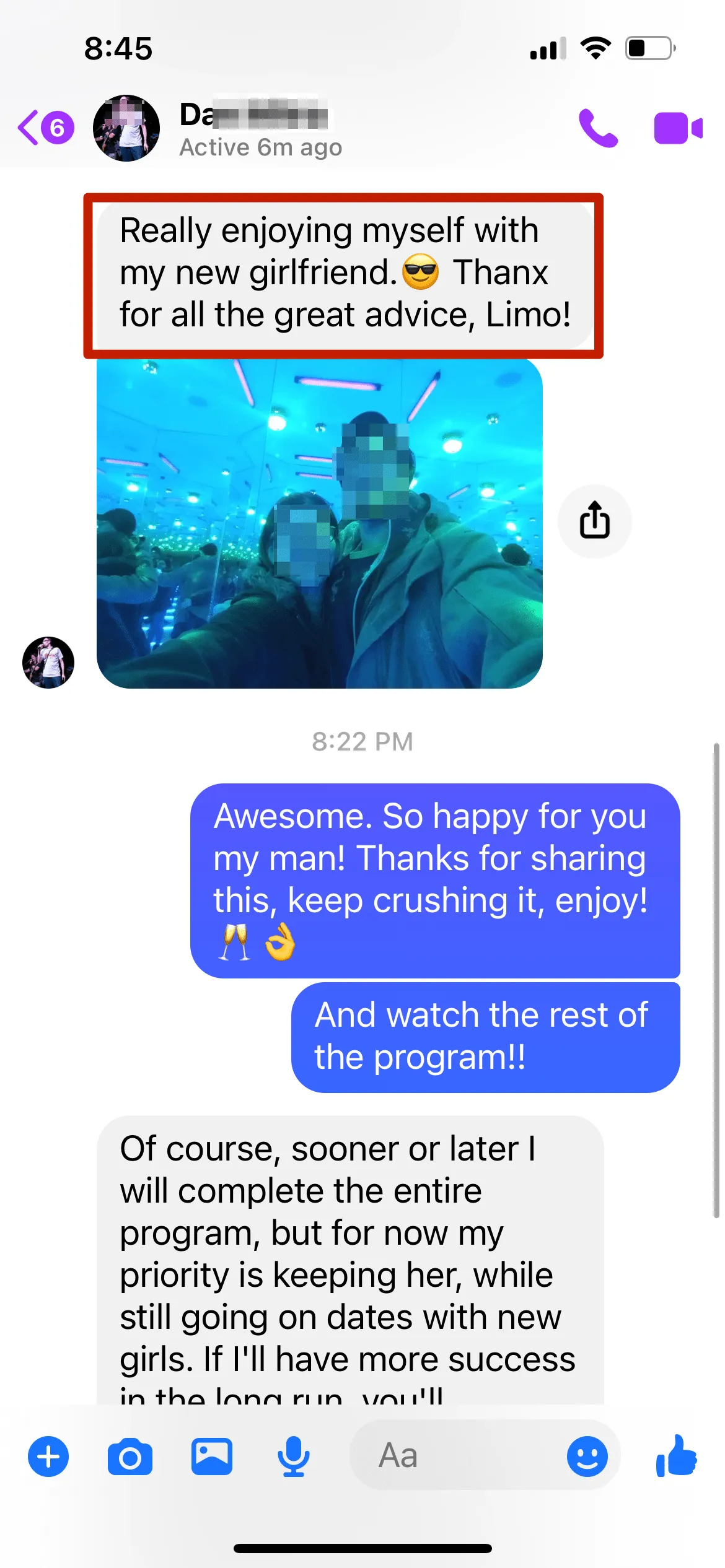The height and width of the screenshot is (1568, 725).
Task: Tap the sender's small avatar beside the photo
Action: tap(48, 662)
